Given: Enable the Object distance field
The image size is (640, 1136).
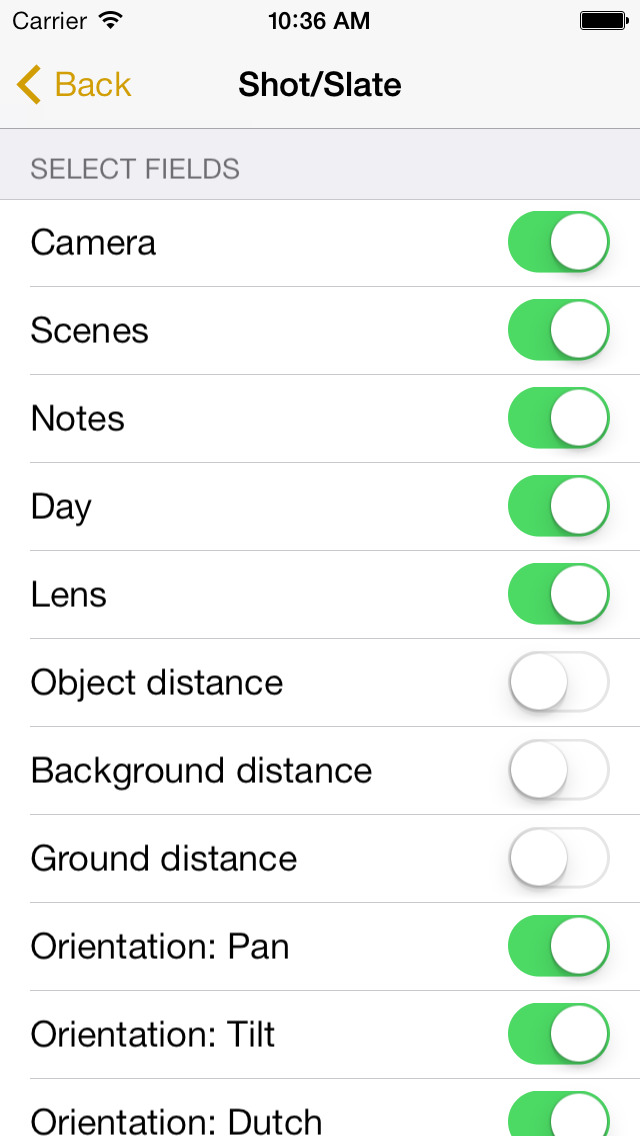Looking at the screenshot, I should click(559, 682).
